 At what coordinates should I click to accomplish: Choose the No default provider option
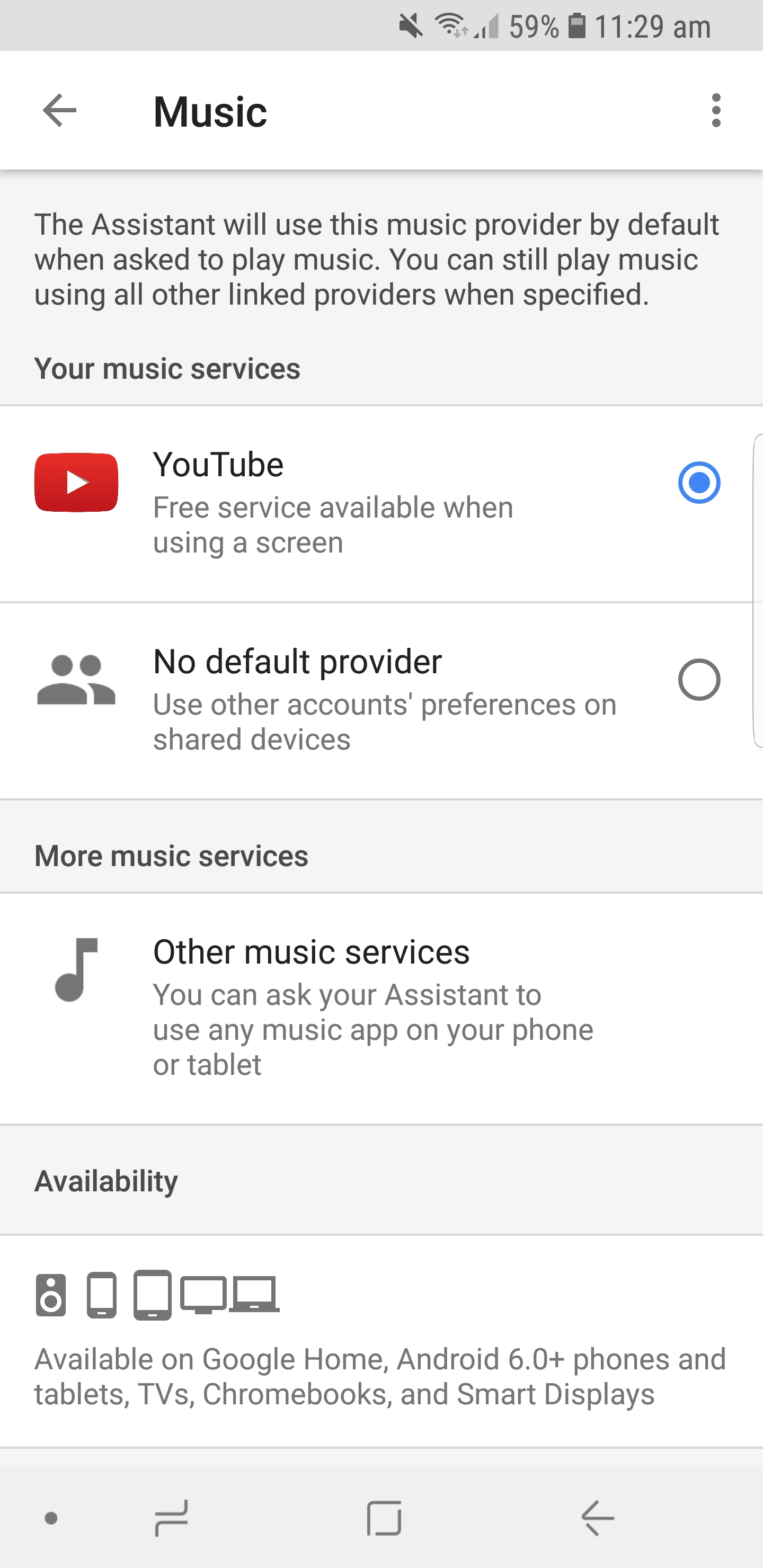coord(698,679)
